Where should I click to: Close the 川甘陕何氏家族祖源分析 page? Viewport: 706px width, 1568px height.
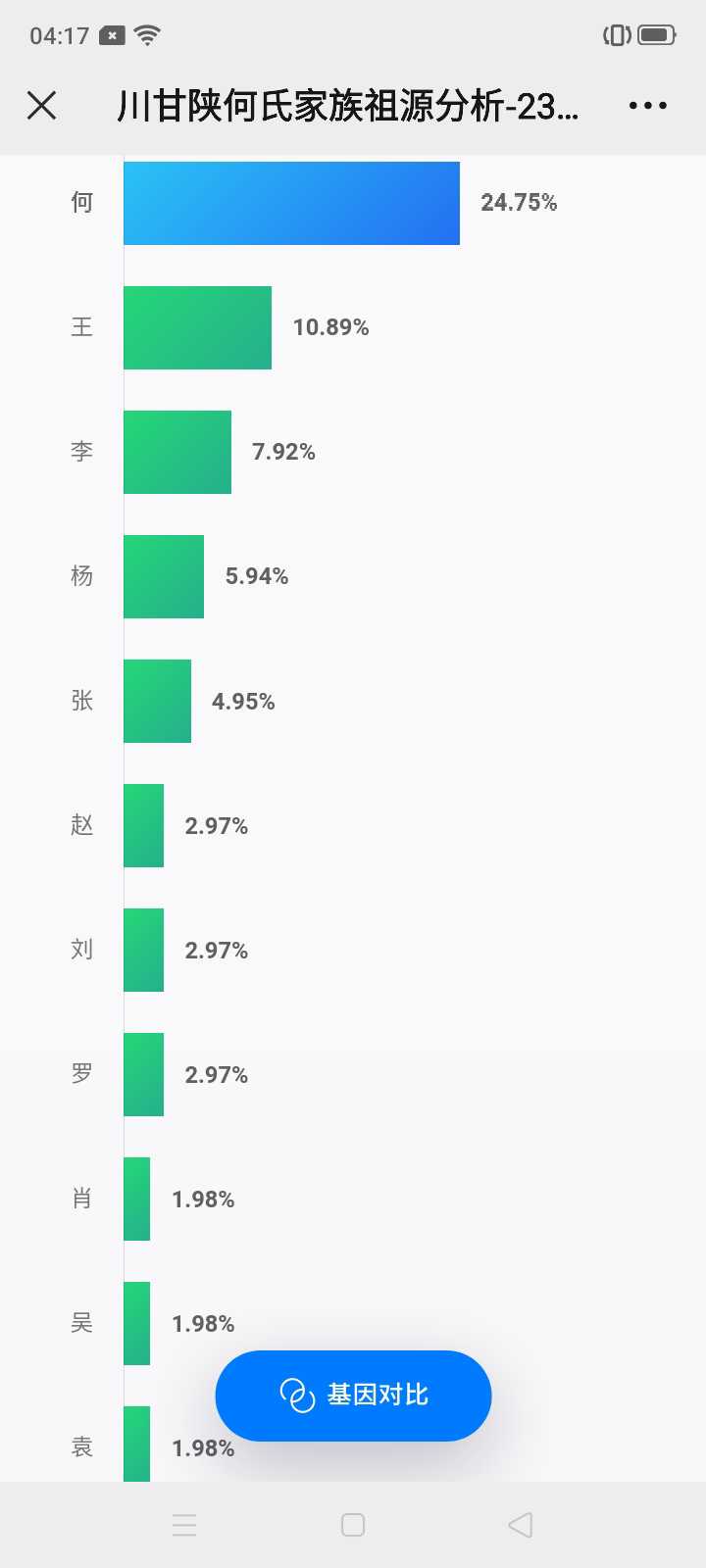(x=42, y=105)
